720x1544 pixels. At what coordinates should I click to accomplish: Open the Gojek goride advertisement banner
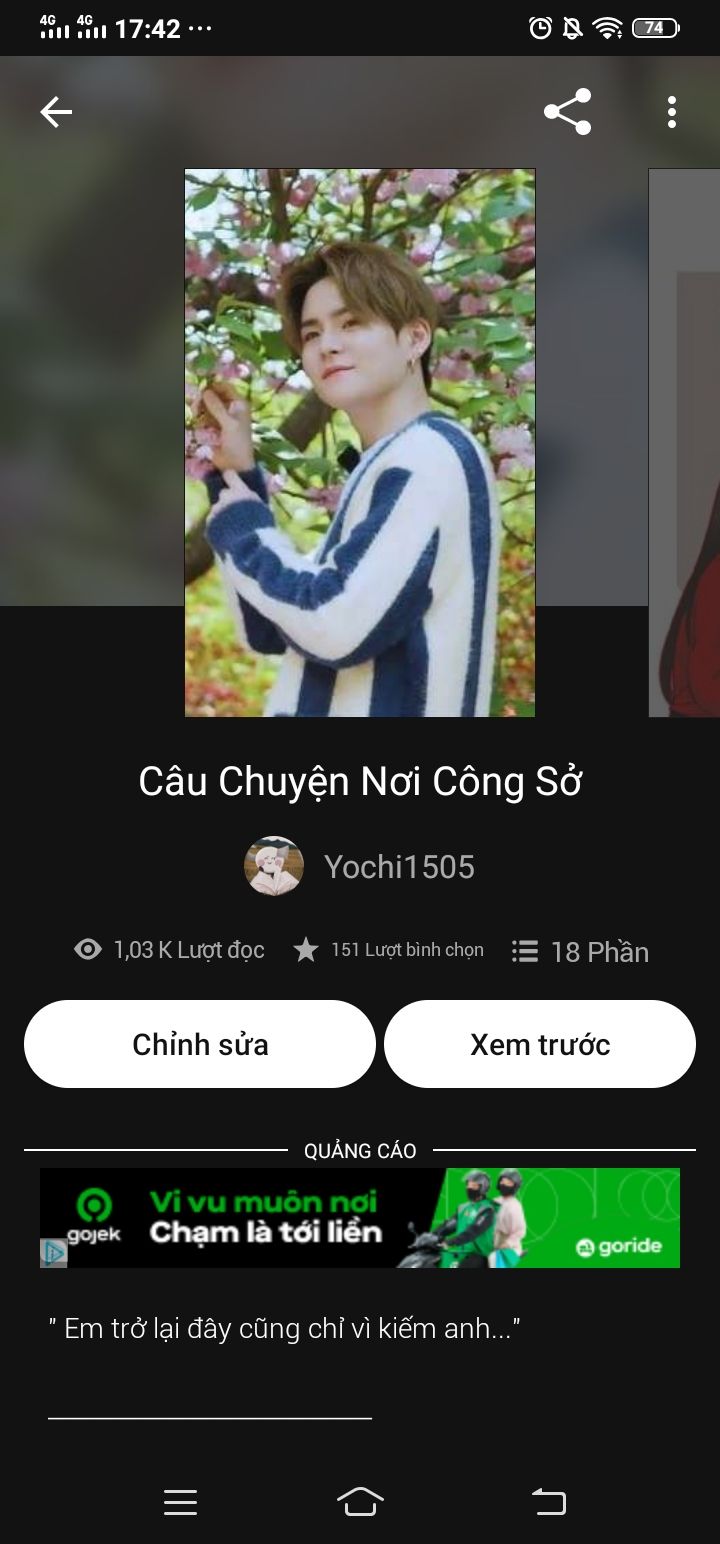coord(360,1218)
